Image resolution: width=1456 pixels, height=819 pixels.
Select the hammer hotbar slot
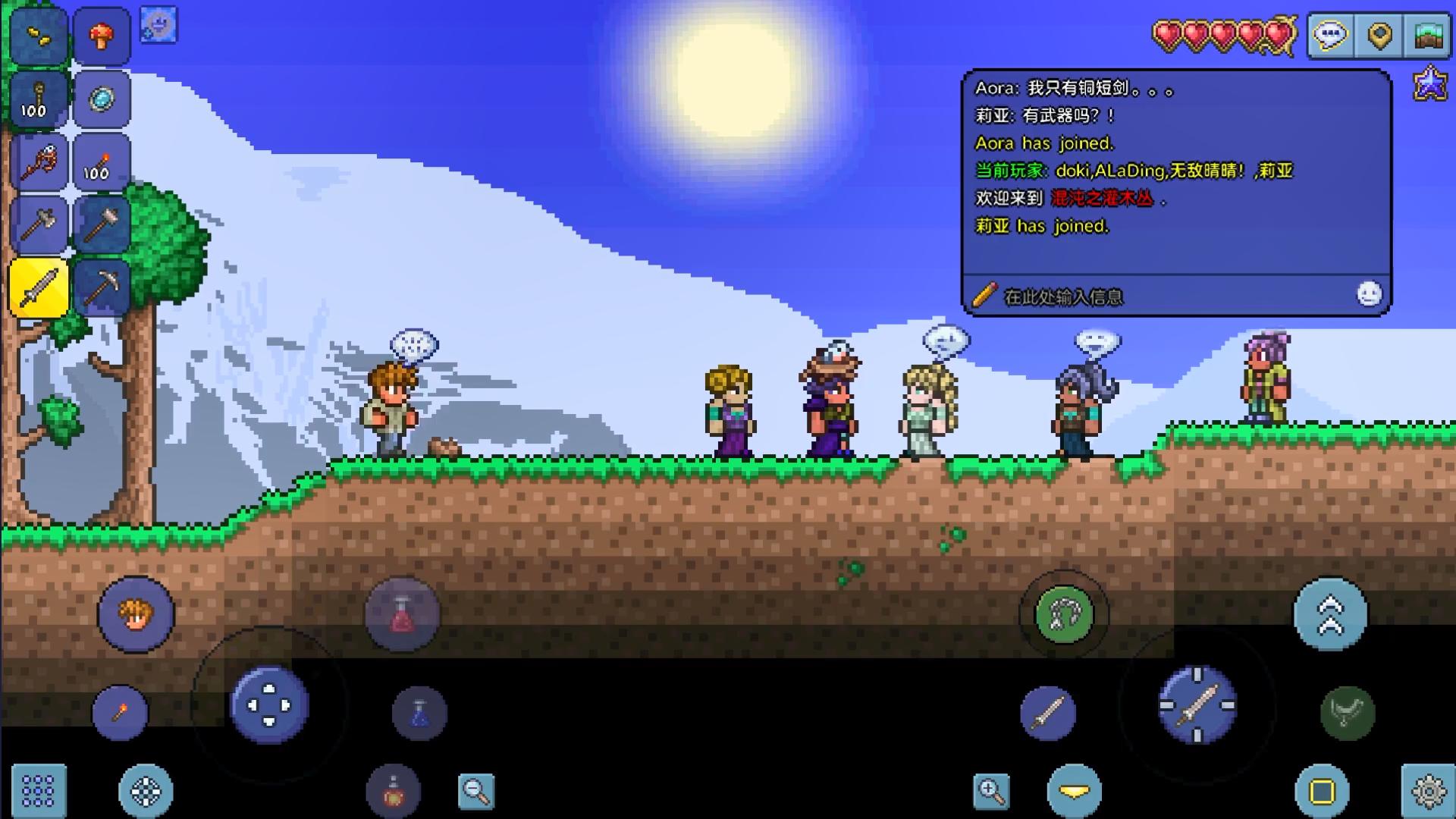[x=102, y=224]
